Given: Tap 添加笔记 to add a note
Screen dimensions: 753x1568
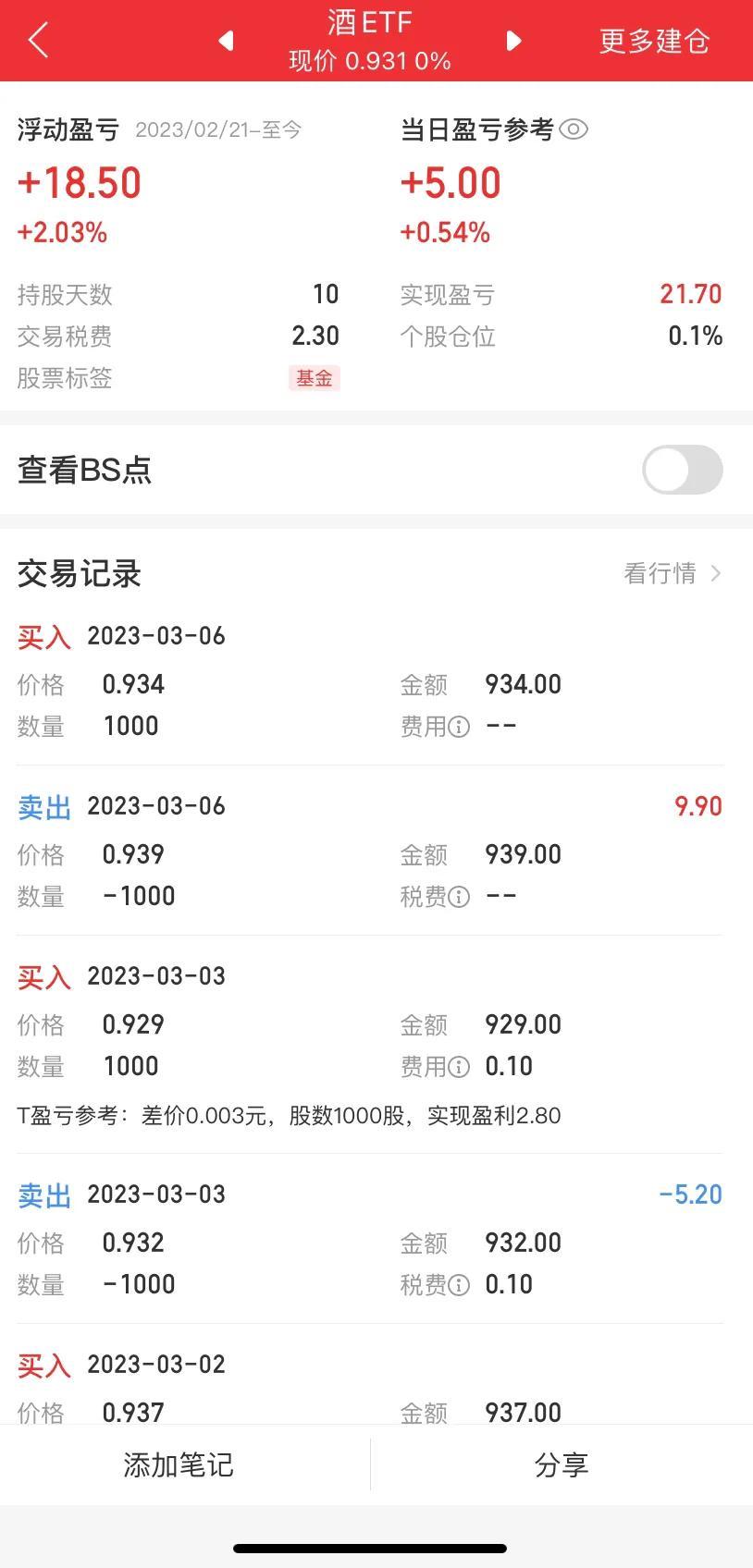Looking at the screenshot, I should [179, 1464].
